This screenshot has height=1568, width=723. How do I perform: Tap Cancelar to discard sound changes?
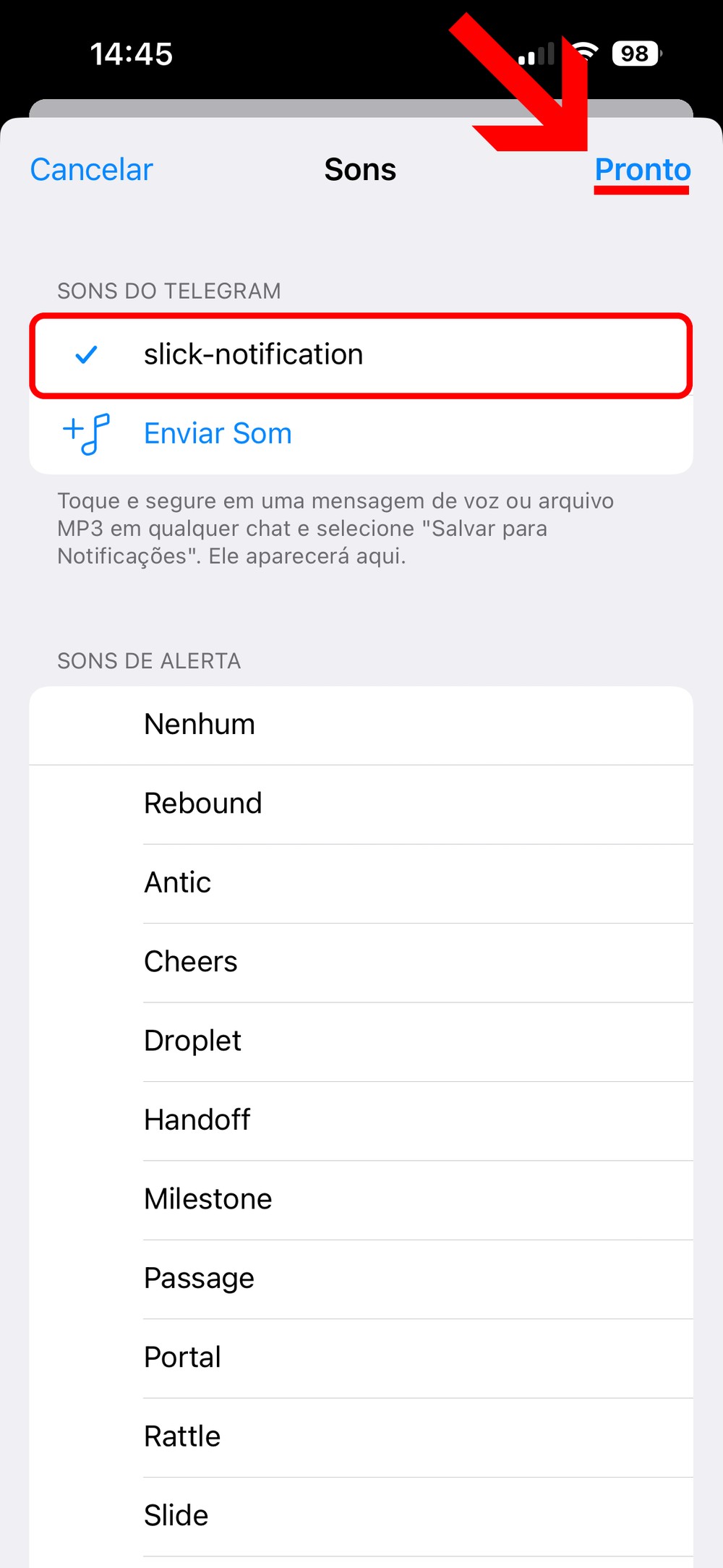pyautogui.click(x=92, y=170)
